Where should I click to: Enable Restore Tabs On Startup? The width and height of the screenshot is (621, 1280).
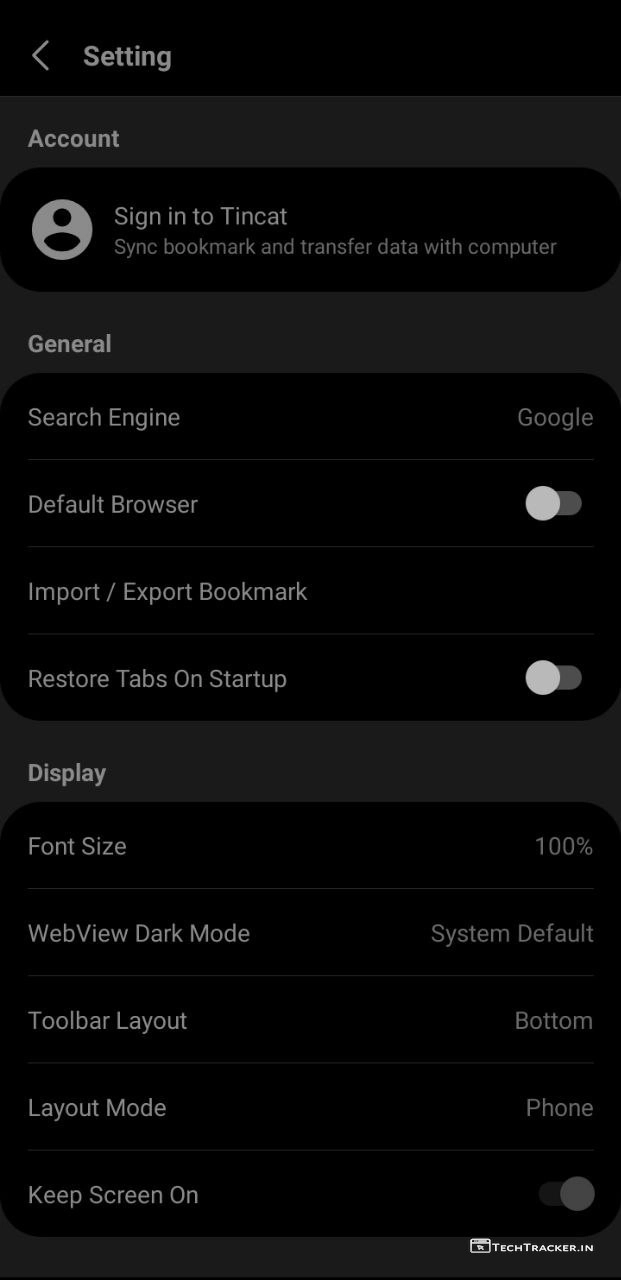[x=554, y=678]
